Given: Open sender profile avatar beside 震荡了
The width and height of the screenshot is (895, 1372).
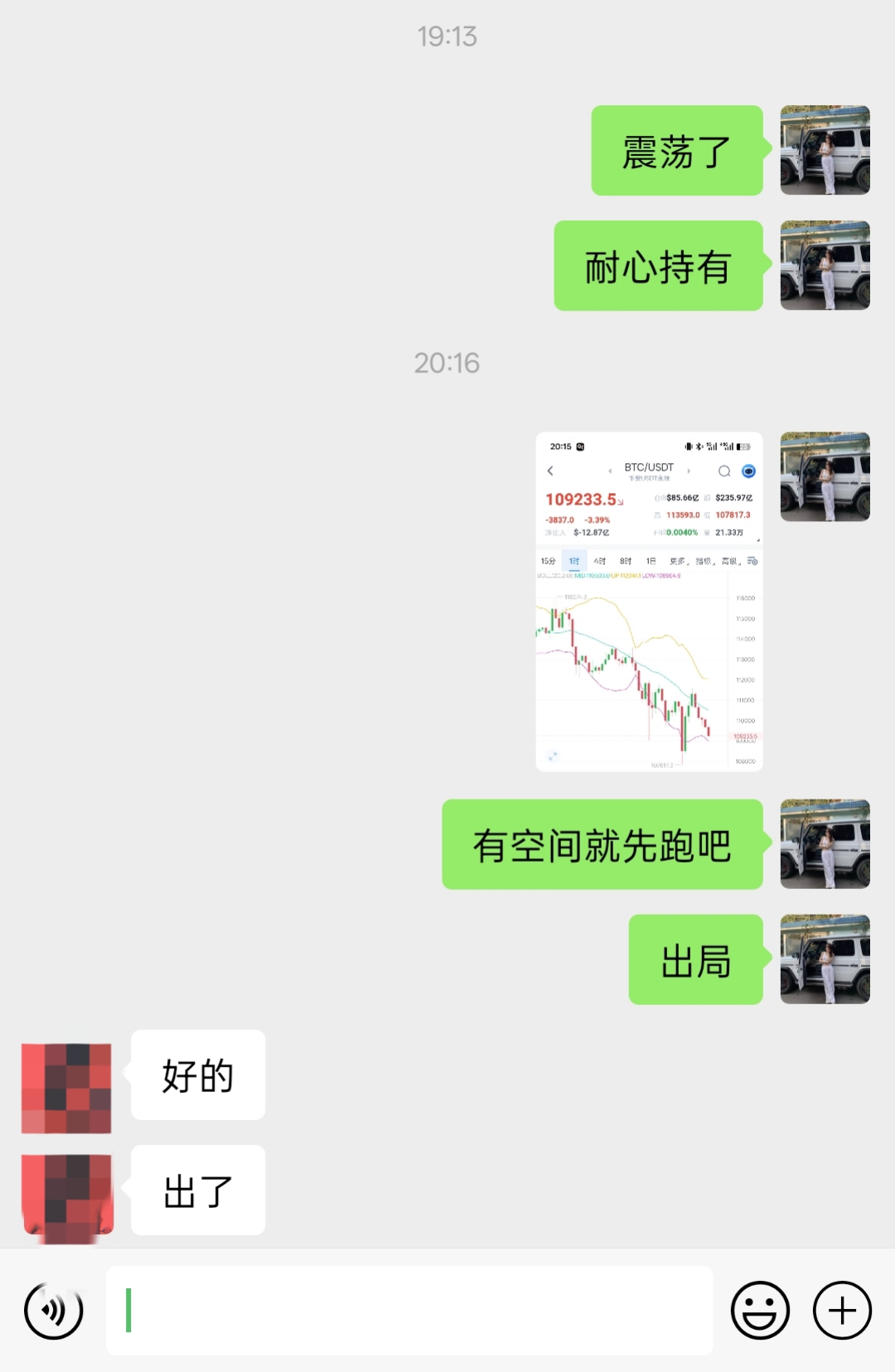Looking at the screenshot, I should (x=825, y=150).
